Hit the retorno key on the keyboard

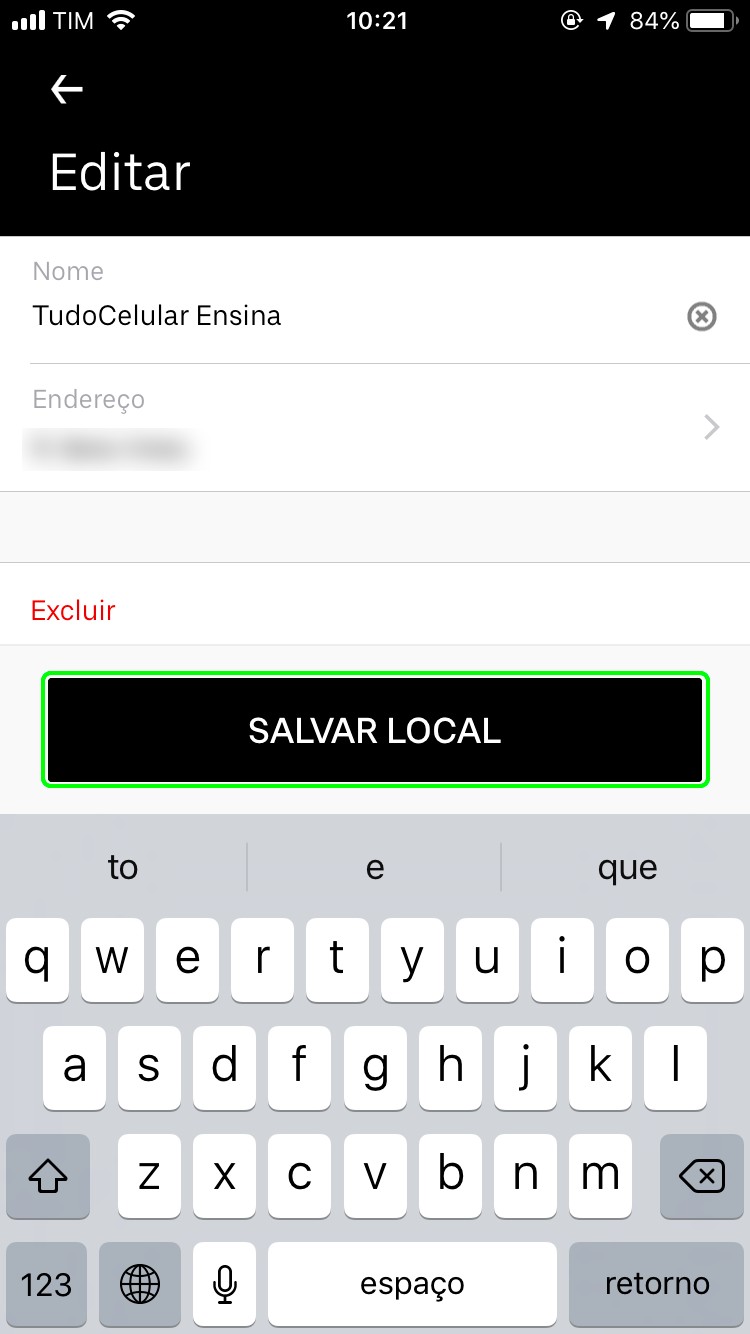pos(657,1284)
